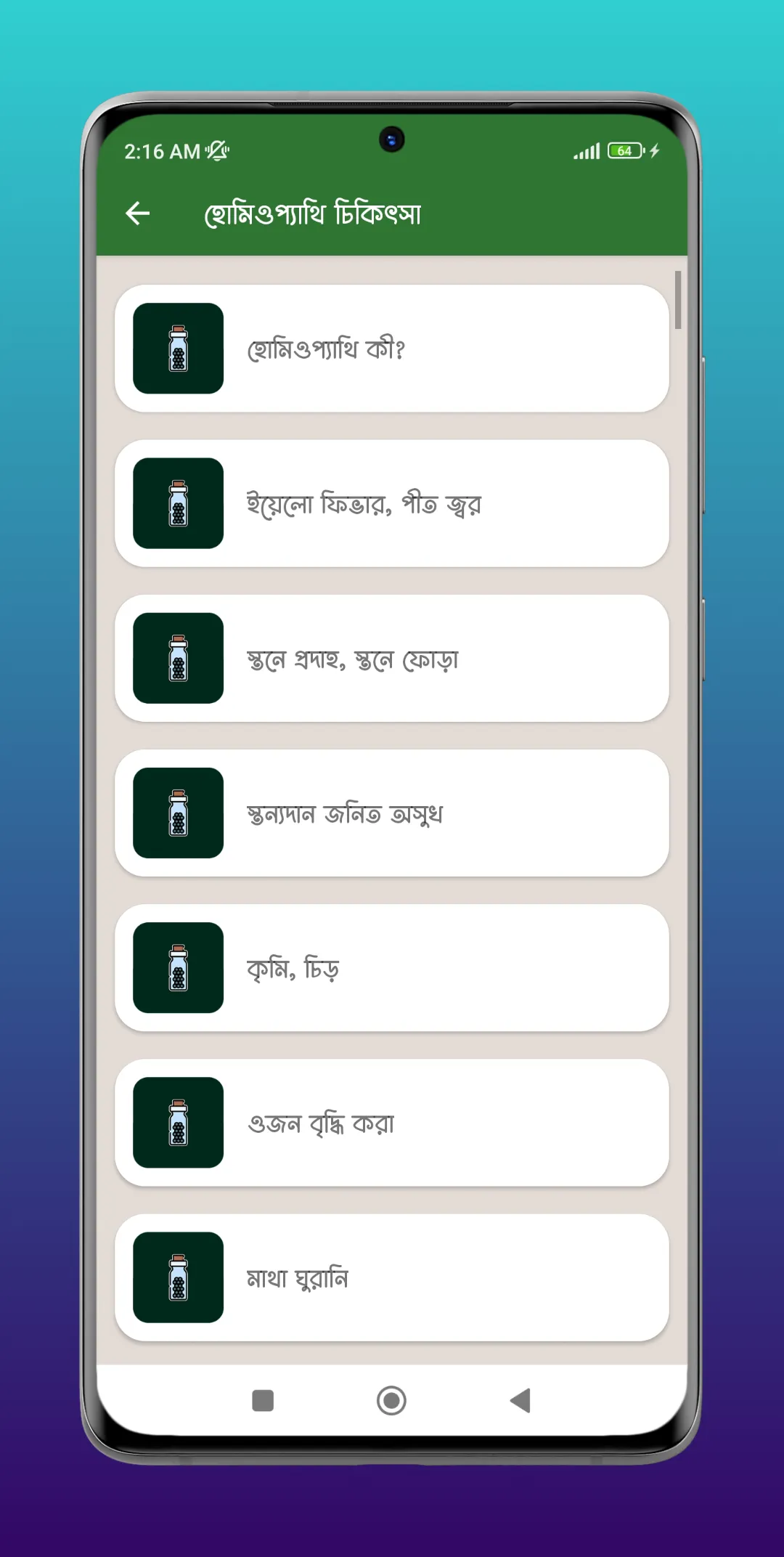The image size is (784, 1557).
Task: Tap the system home button
Action: (x=391, y=1400)
